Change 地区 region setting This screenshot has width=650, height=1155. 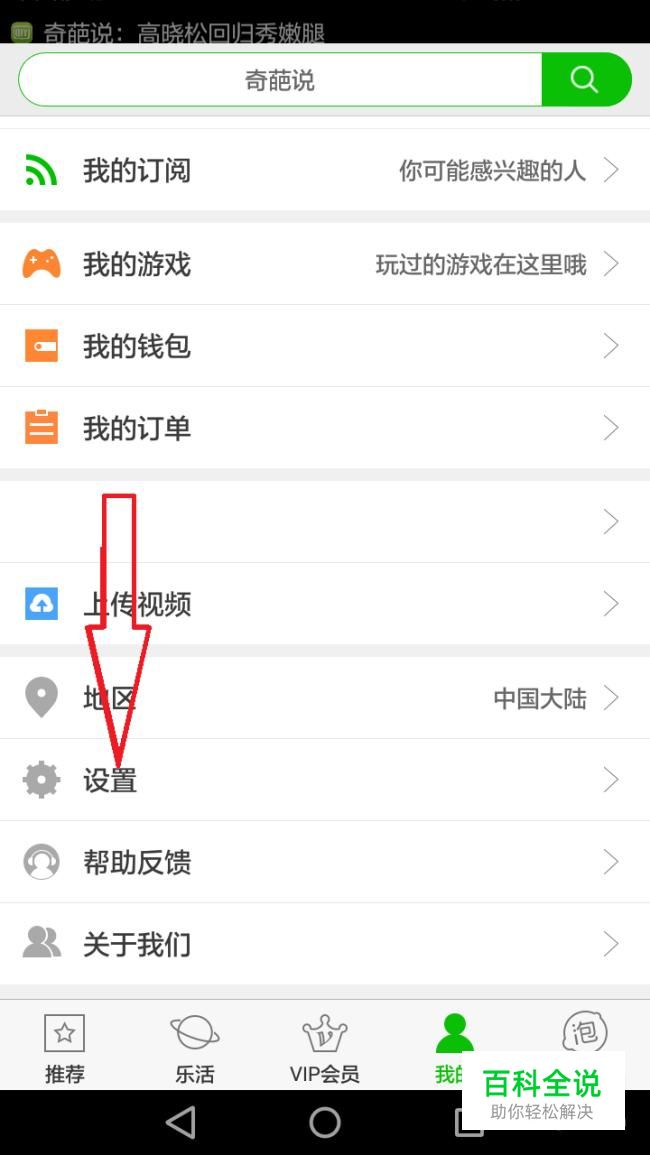[325, 698]
